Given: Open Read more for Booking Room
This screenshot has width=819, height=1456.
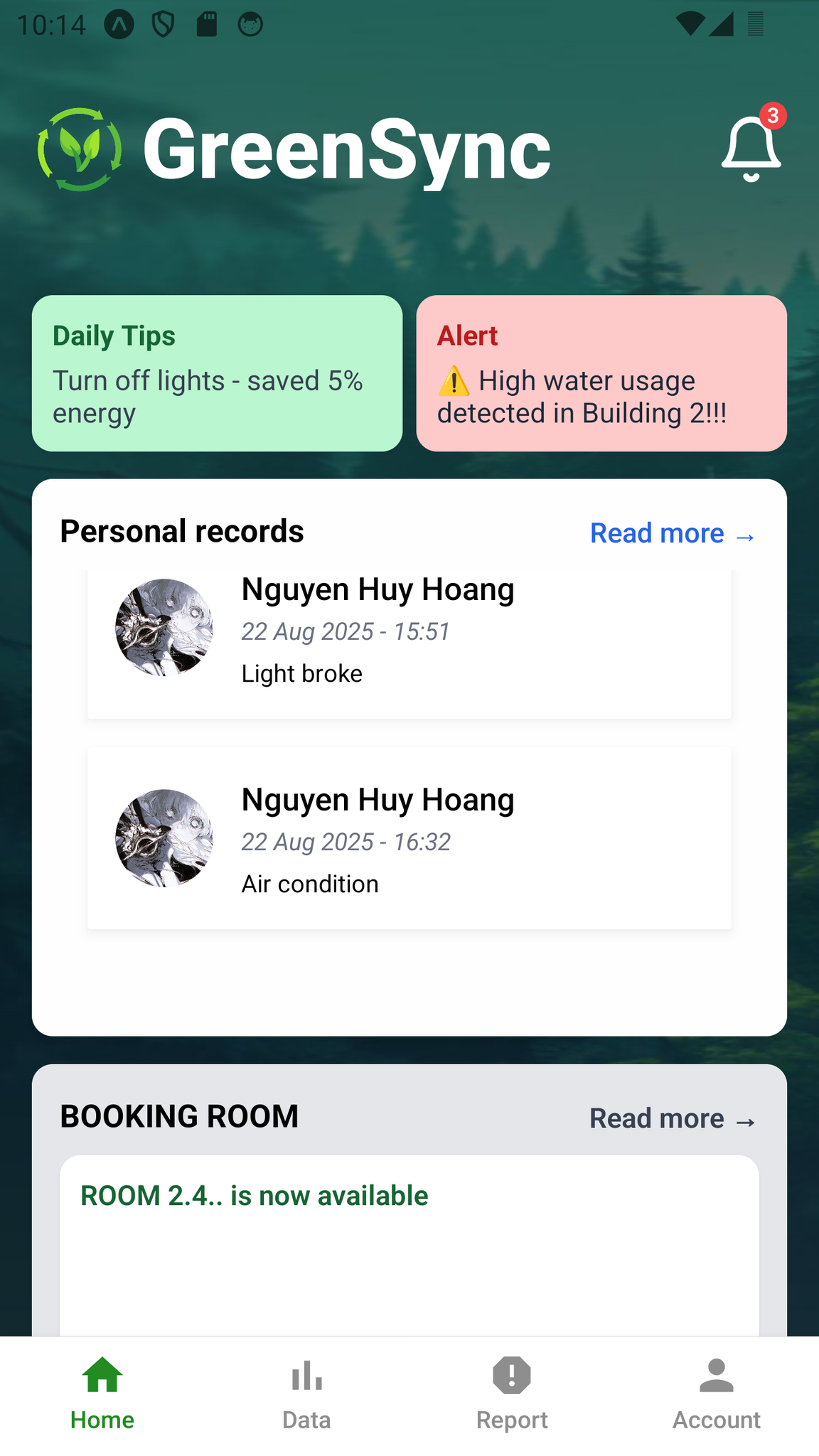Looking at the screenshot, I should pyautogui.click(x=673, y=1118).
